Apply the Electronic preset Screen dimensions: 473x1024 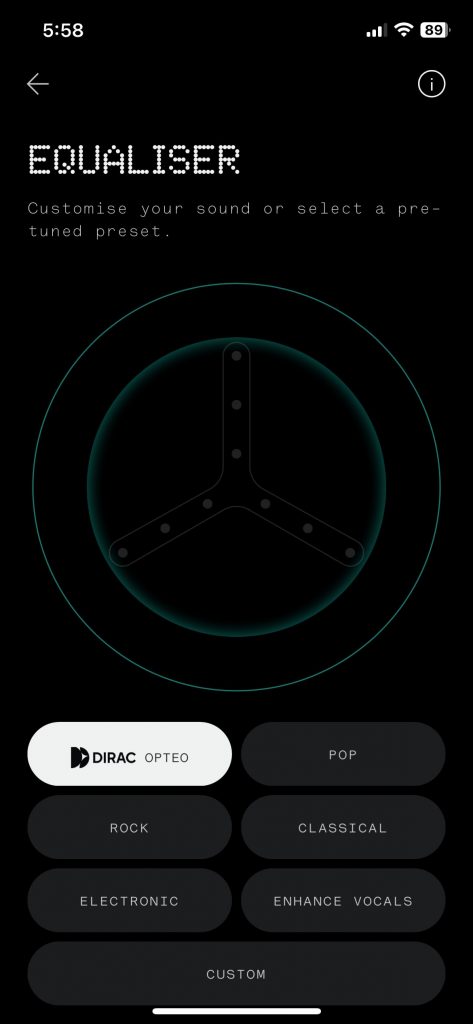[x=129, y=900]
